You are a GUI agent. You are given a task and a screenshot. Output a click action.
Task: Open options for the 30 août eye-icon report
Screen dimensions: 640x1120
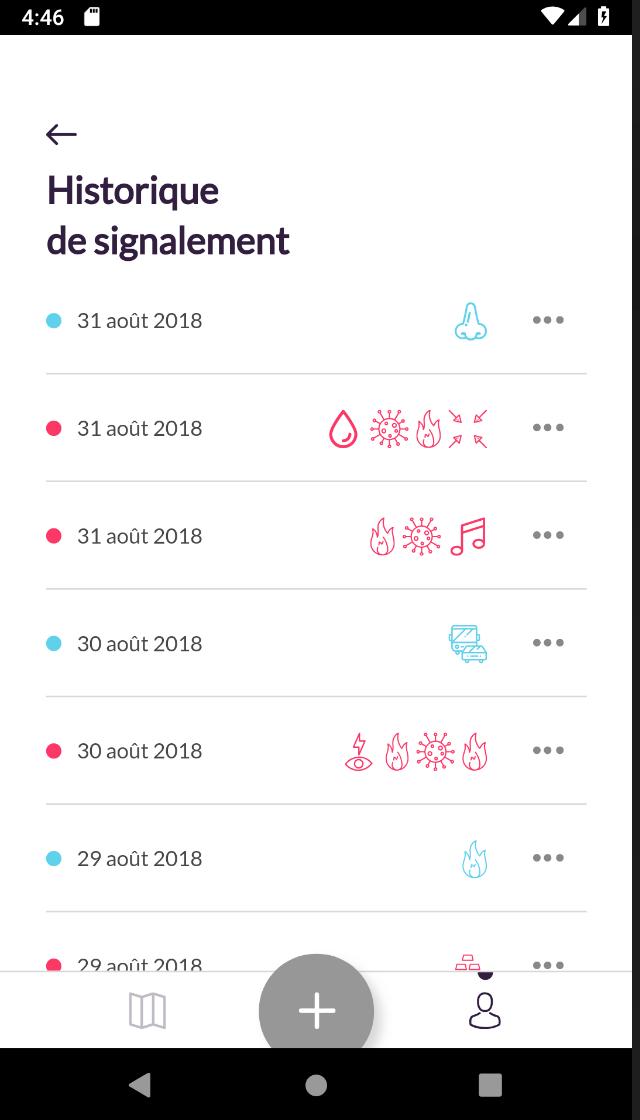548,750
